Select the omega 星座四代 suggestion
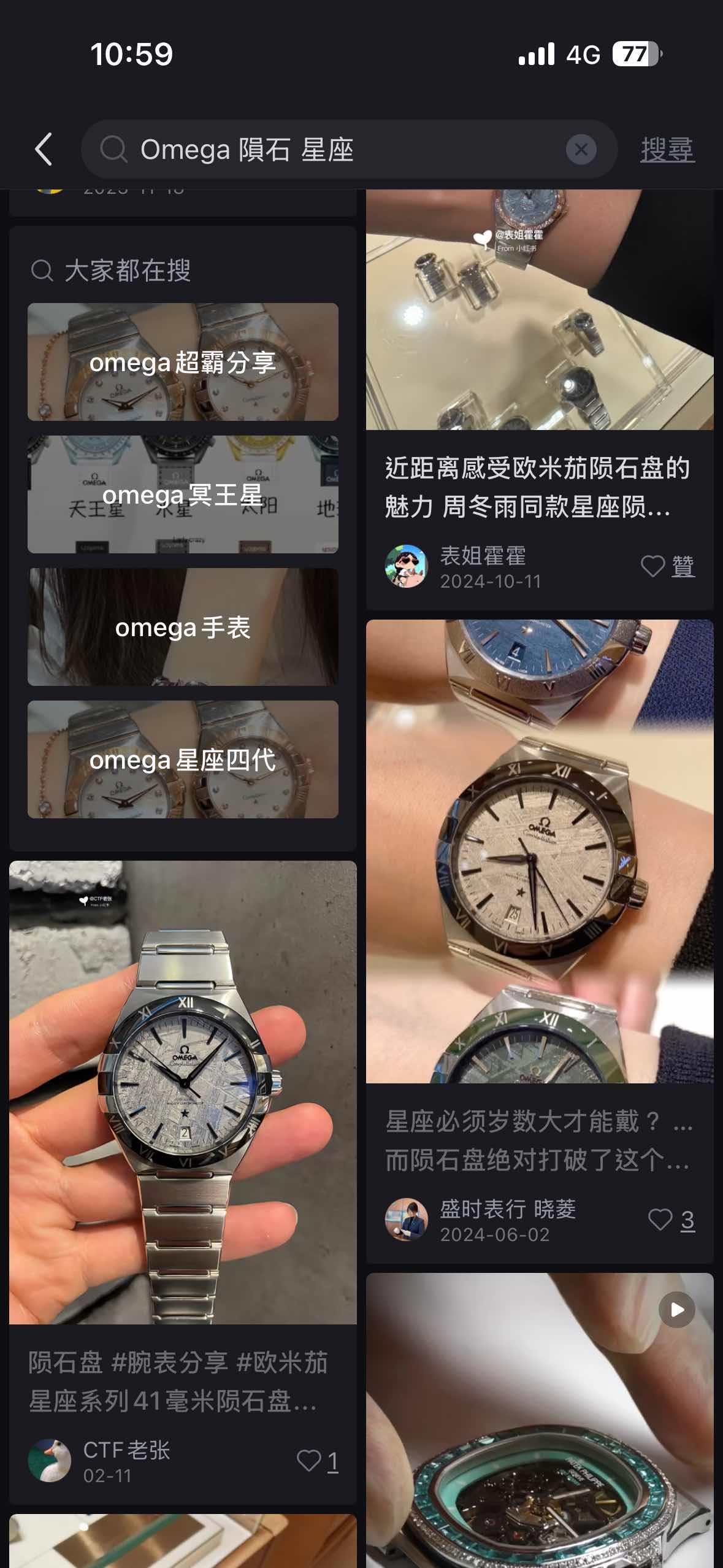This screenshot has width=723, height=1568. (183, 759)
